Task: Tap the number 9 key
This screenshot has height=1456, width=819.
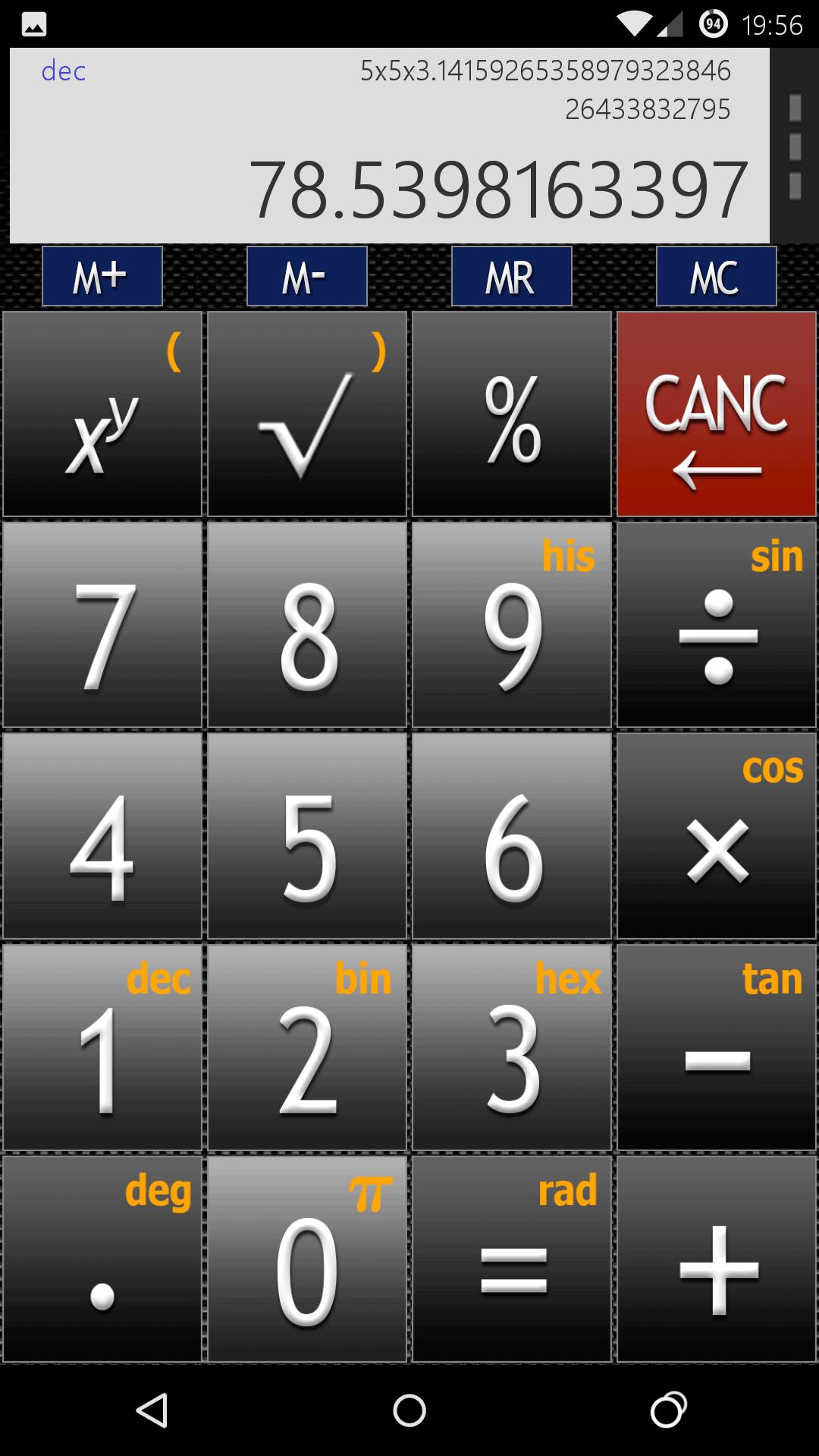Action: [x=512, y=626]
